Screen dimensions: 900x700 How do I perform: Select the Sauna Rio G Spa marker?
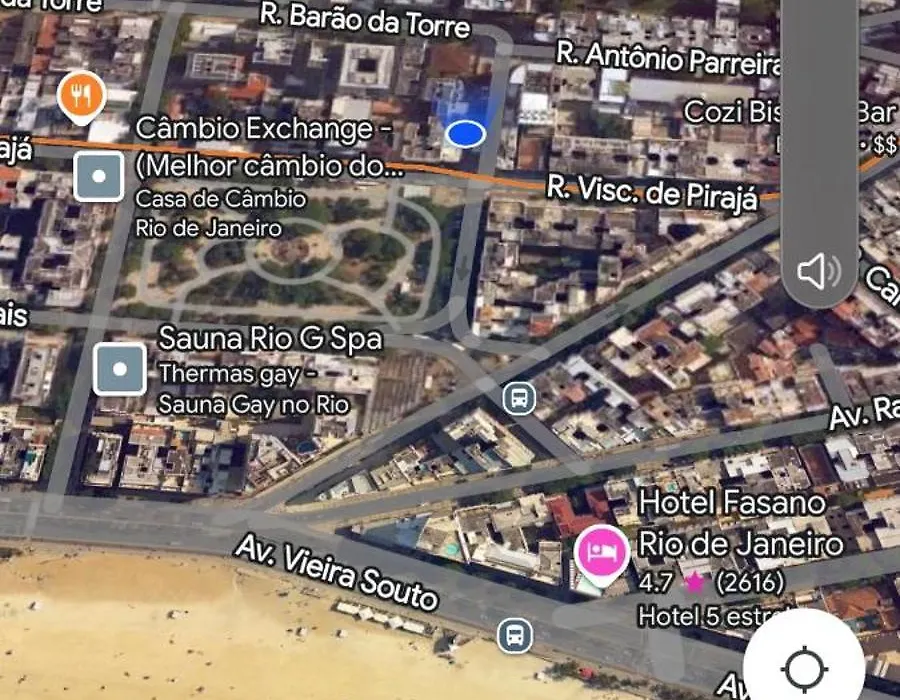[120, 369]
